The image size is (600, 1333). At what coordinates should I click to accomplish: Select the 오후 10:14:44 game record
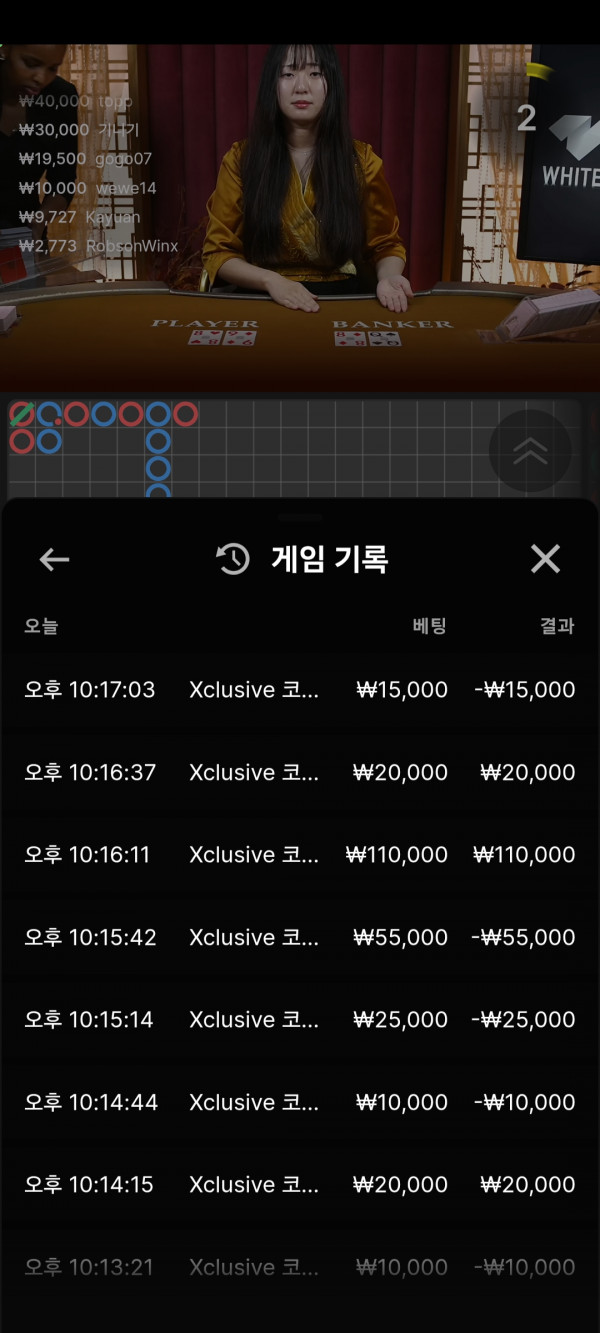tap(300, 1103)
